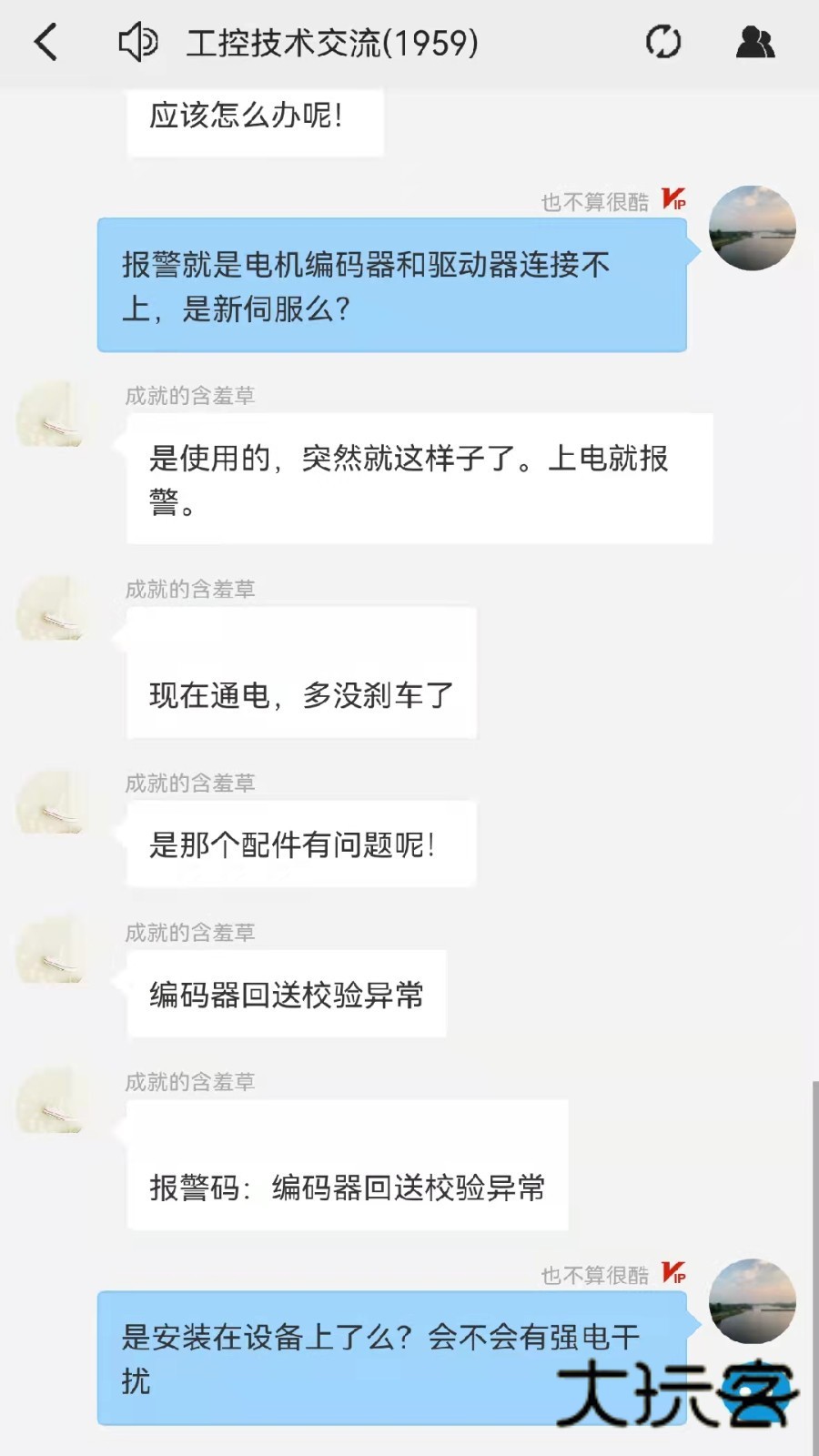Tap the nickname 成就的含羞草

tap(189, 396)
